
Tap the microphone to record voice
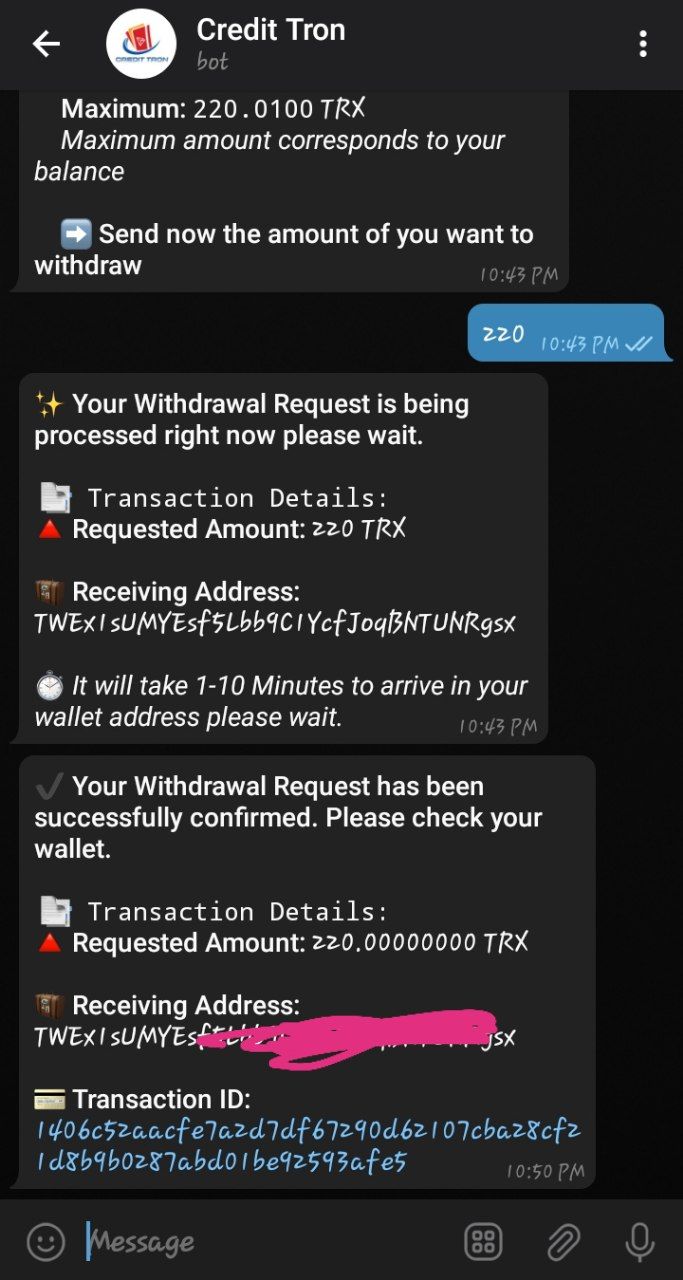click(x=639, y=1241)
